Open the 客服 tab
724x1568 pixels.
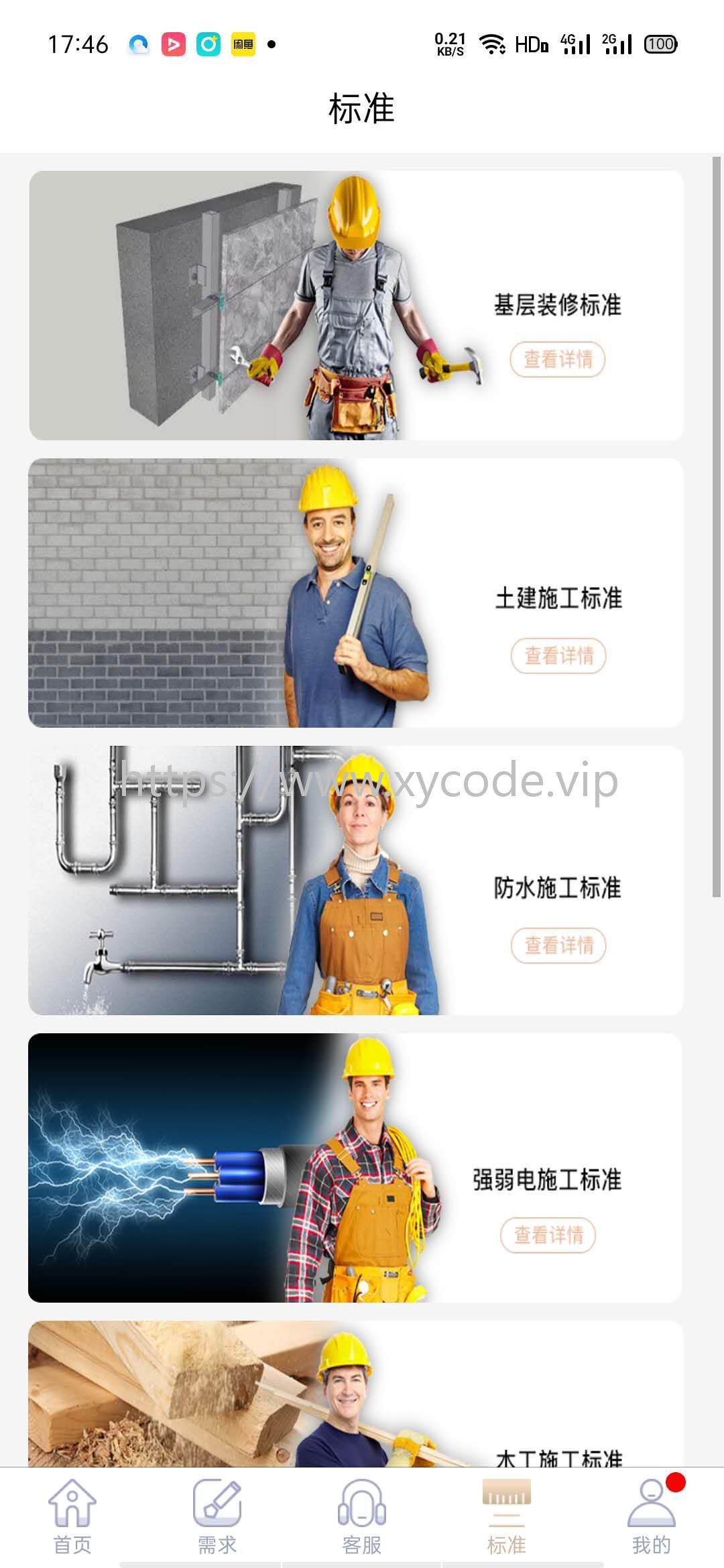click(362, 1517)
